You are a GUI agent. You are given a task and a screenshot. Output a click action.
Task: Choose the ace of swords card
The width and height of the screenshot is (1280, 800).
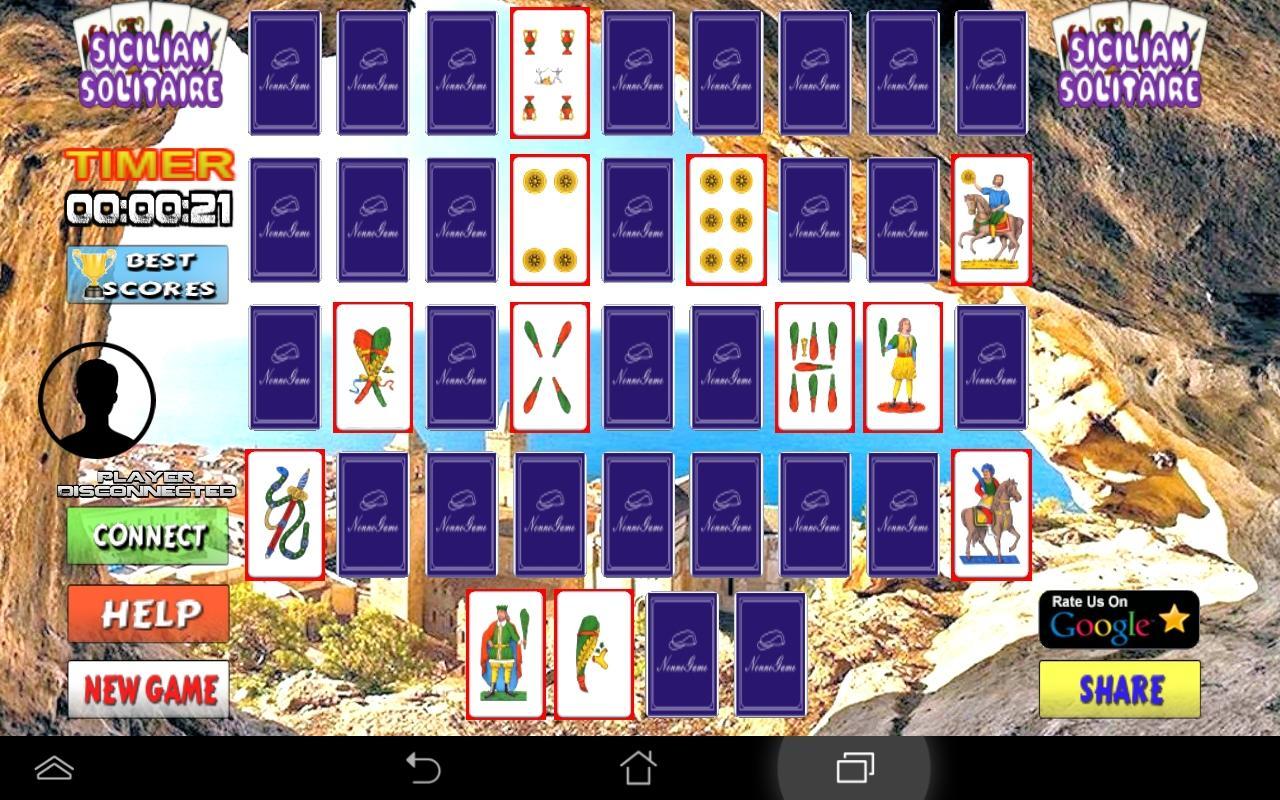285,514
